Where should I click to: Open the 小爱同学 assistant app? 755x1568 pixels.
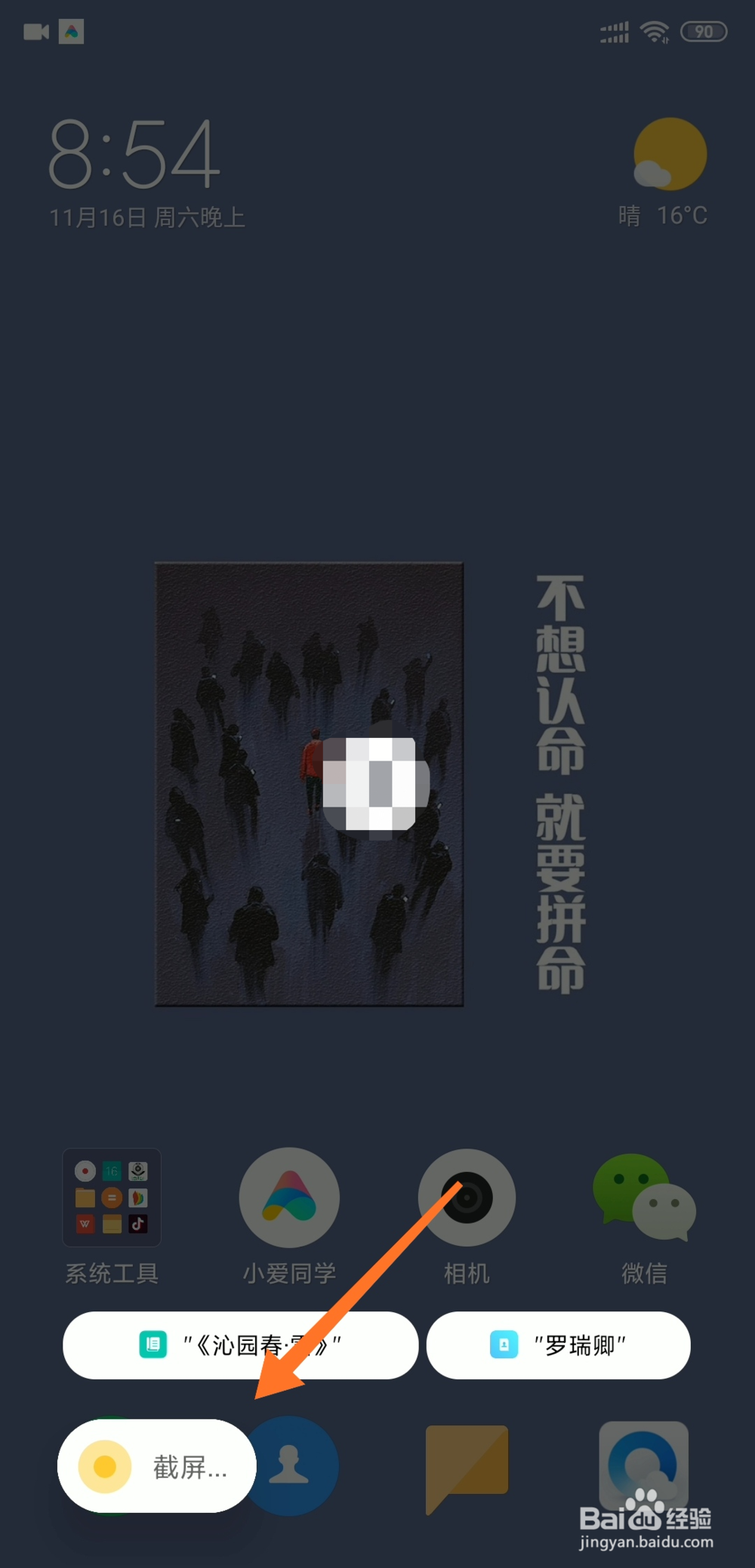[x=288, y=1198]
